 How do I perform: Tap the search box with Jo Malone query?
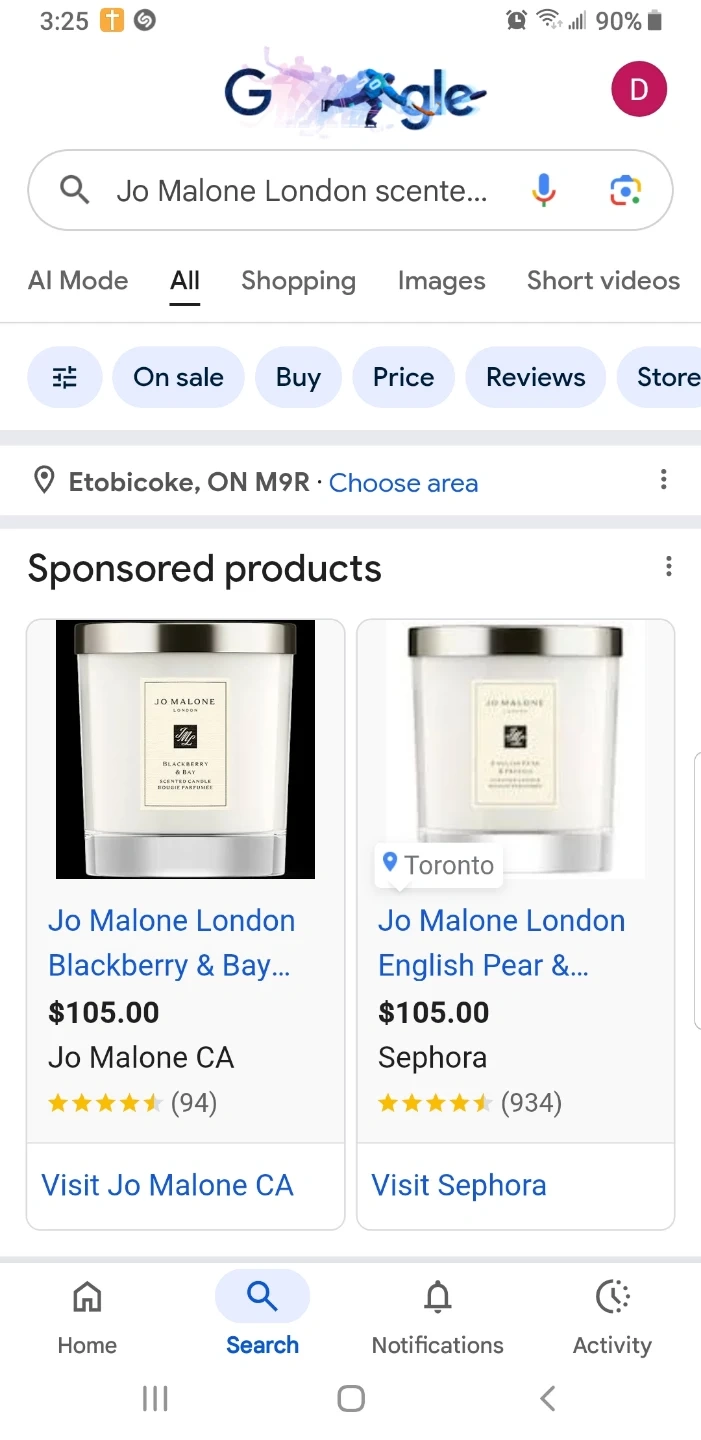click(x=300, y=190)
